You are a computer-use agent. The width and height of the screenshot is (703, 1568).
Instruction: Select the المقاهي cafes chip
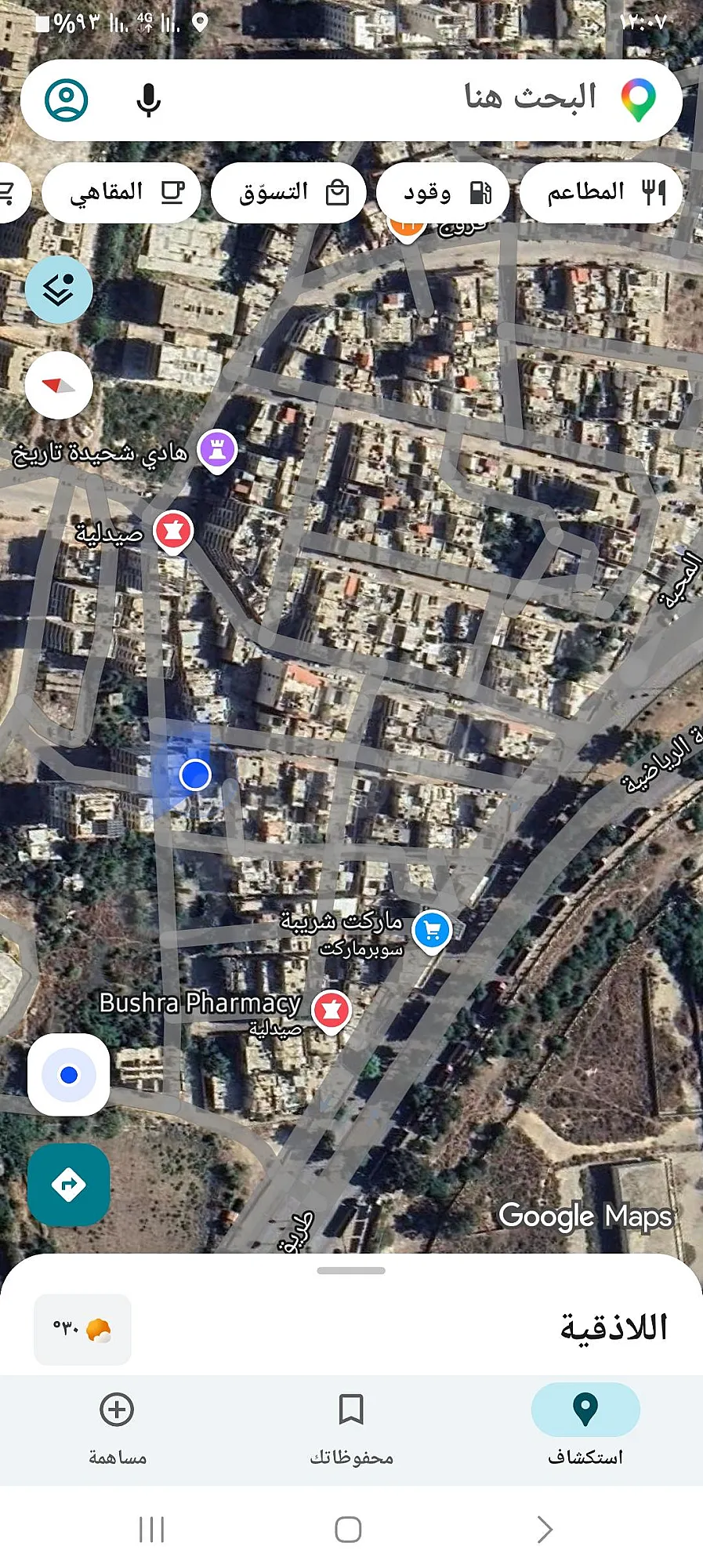[121, 192]
